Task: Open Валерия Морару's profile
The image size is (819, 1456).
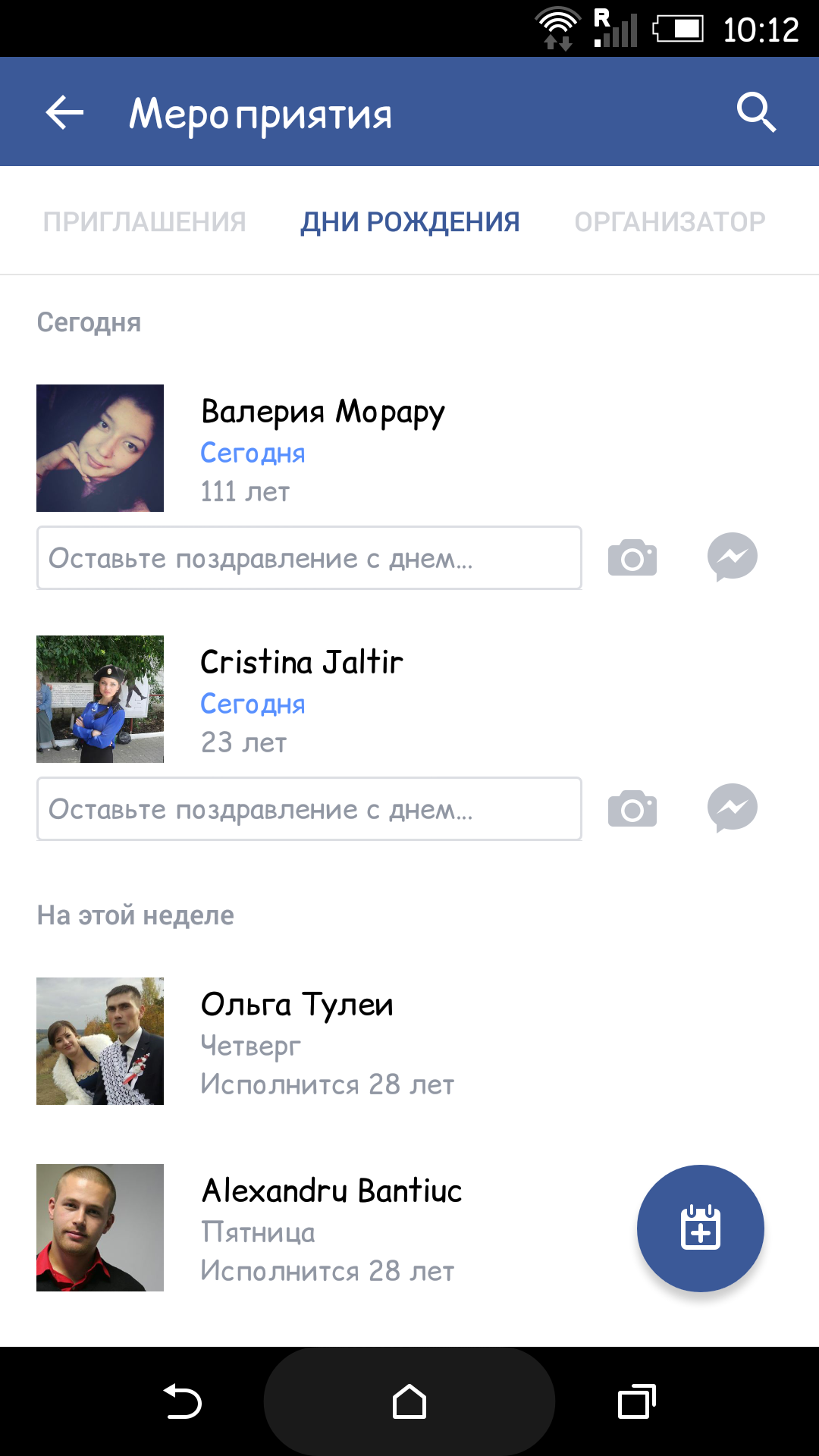Action: point(100,448)
